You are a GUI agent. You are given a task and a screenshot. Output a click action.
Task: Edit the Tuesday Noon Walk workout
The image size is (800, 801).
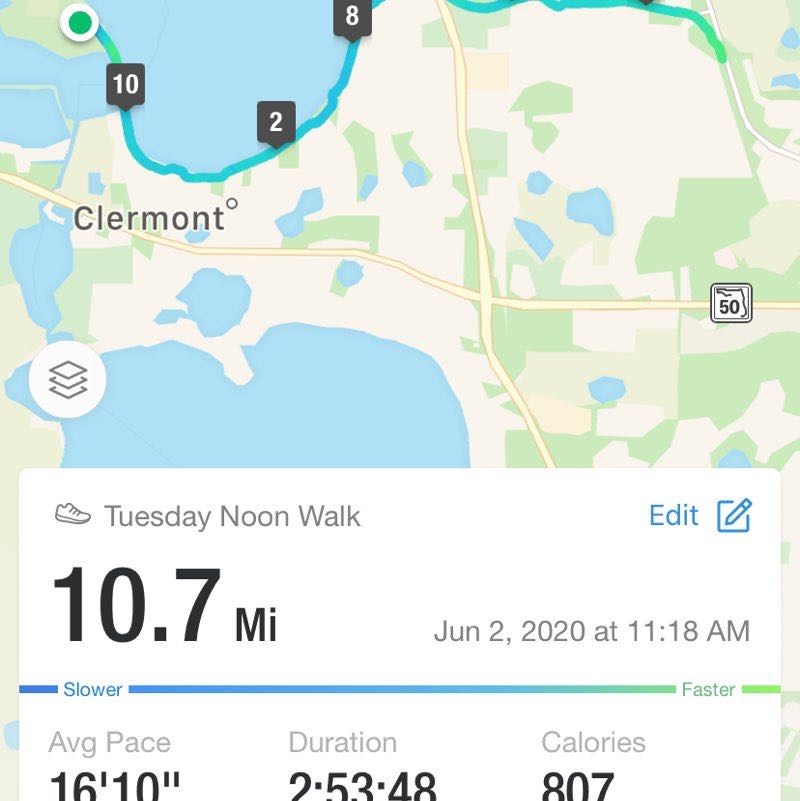click(699, 516)
